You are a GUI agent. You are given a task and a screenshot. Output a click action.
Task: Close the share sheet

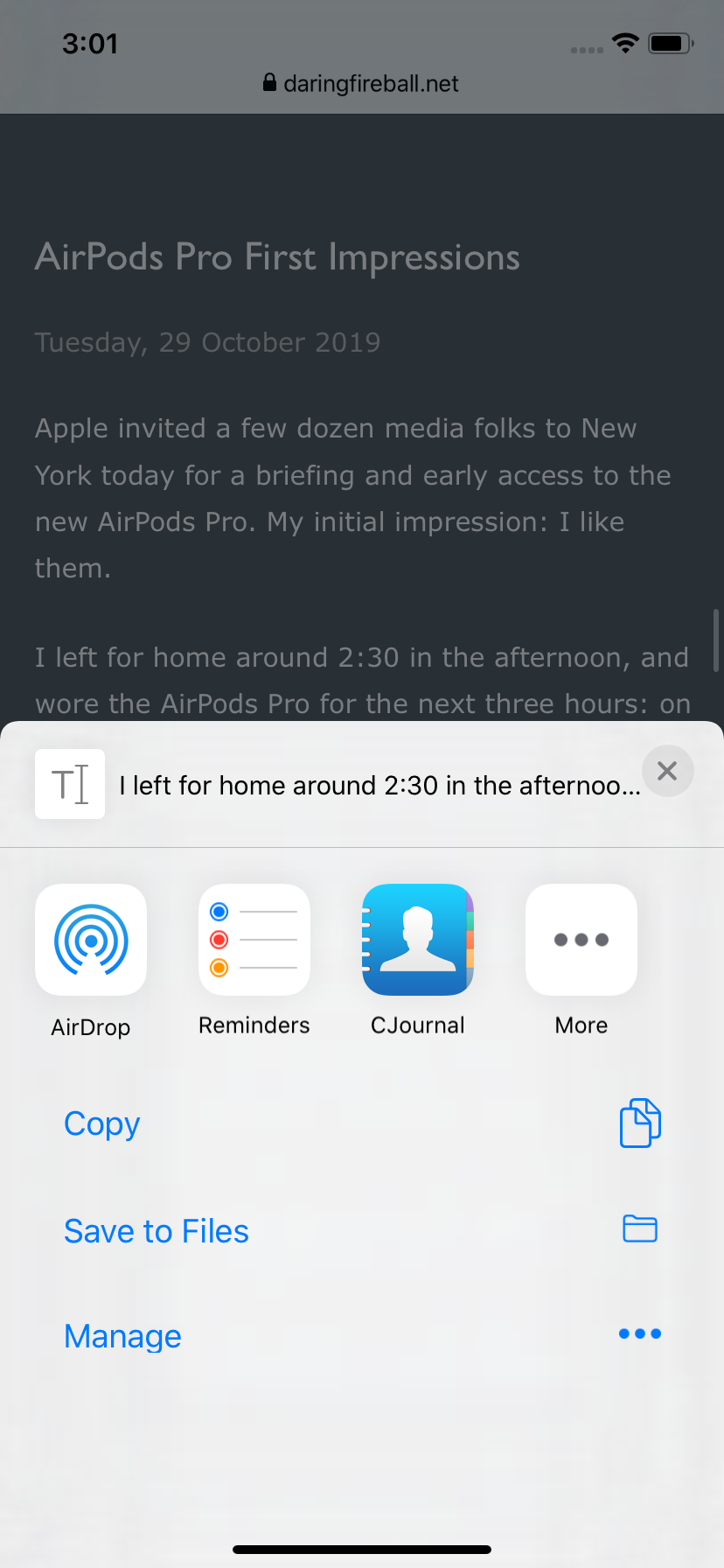667,771
